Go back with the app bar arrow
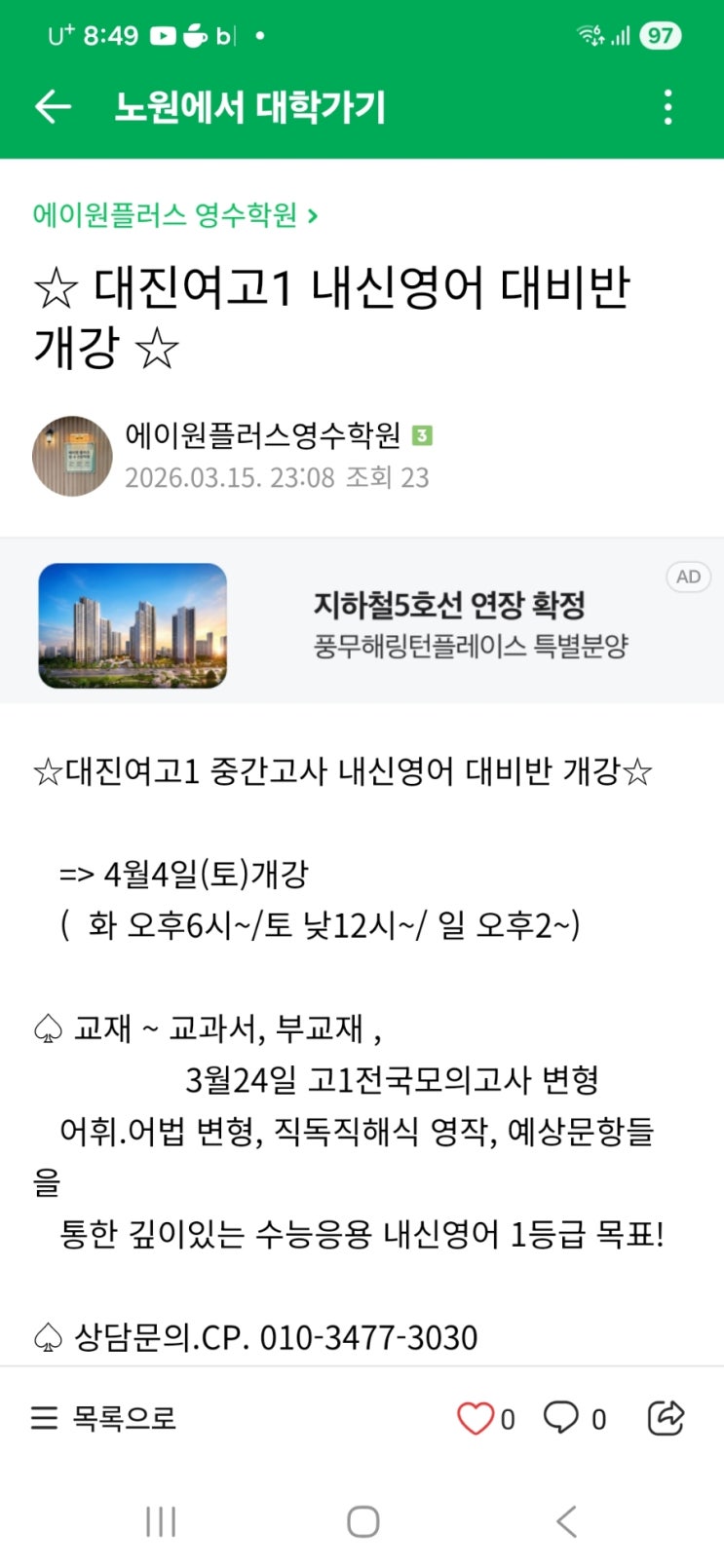The image size is (724, 1568). point(53,107)
